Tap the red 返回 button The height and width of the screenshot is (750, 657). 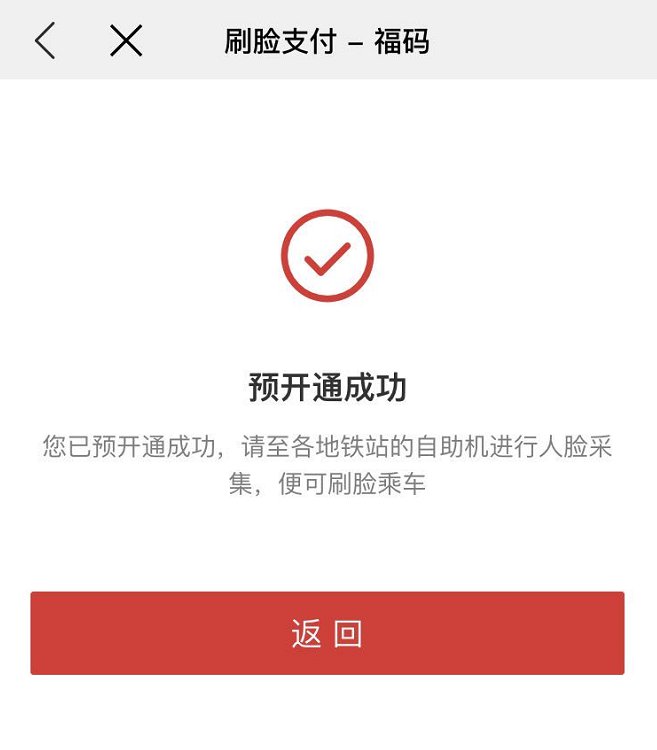click(327, 633)
